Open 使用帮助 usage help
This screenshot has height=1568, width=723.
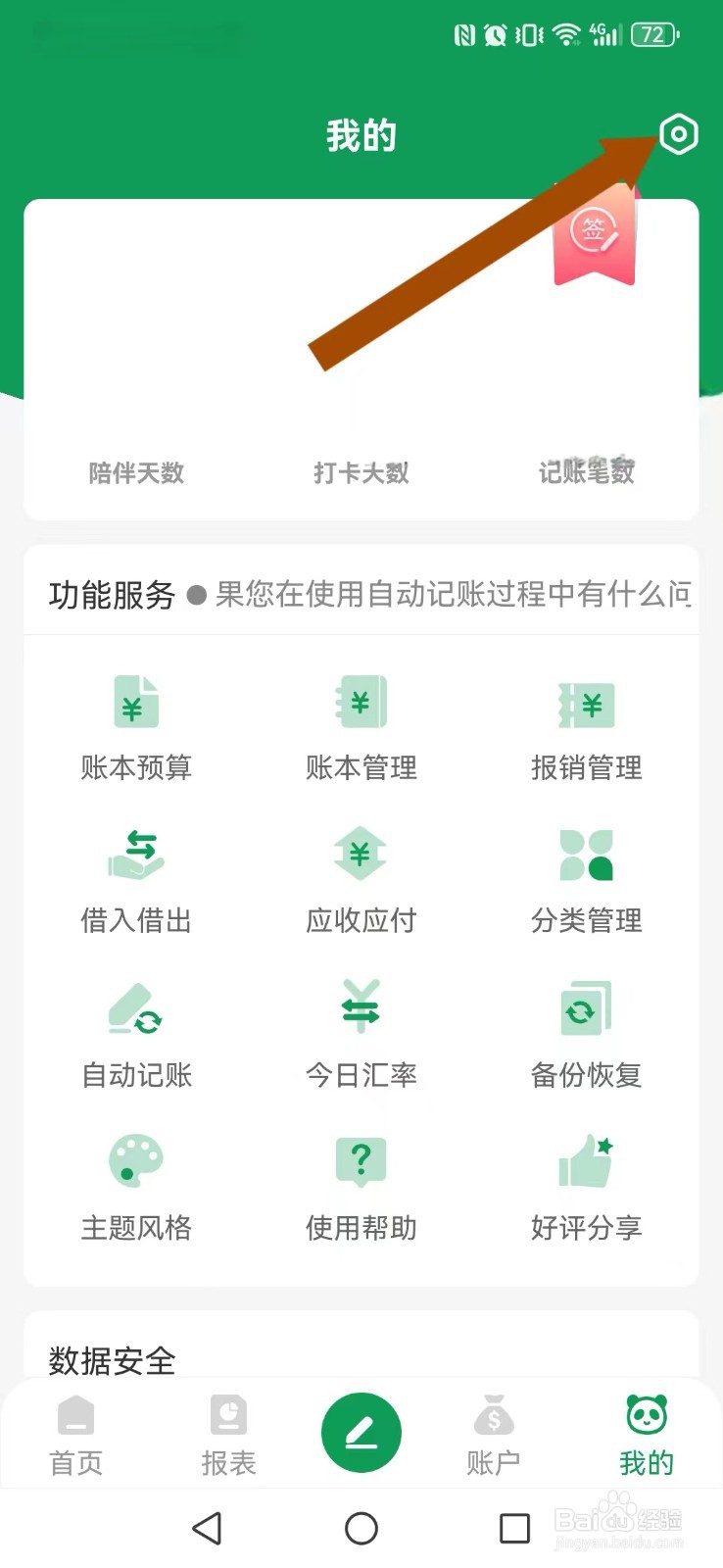click(x=361, y=1187)
